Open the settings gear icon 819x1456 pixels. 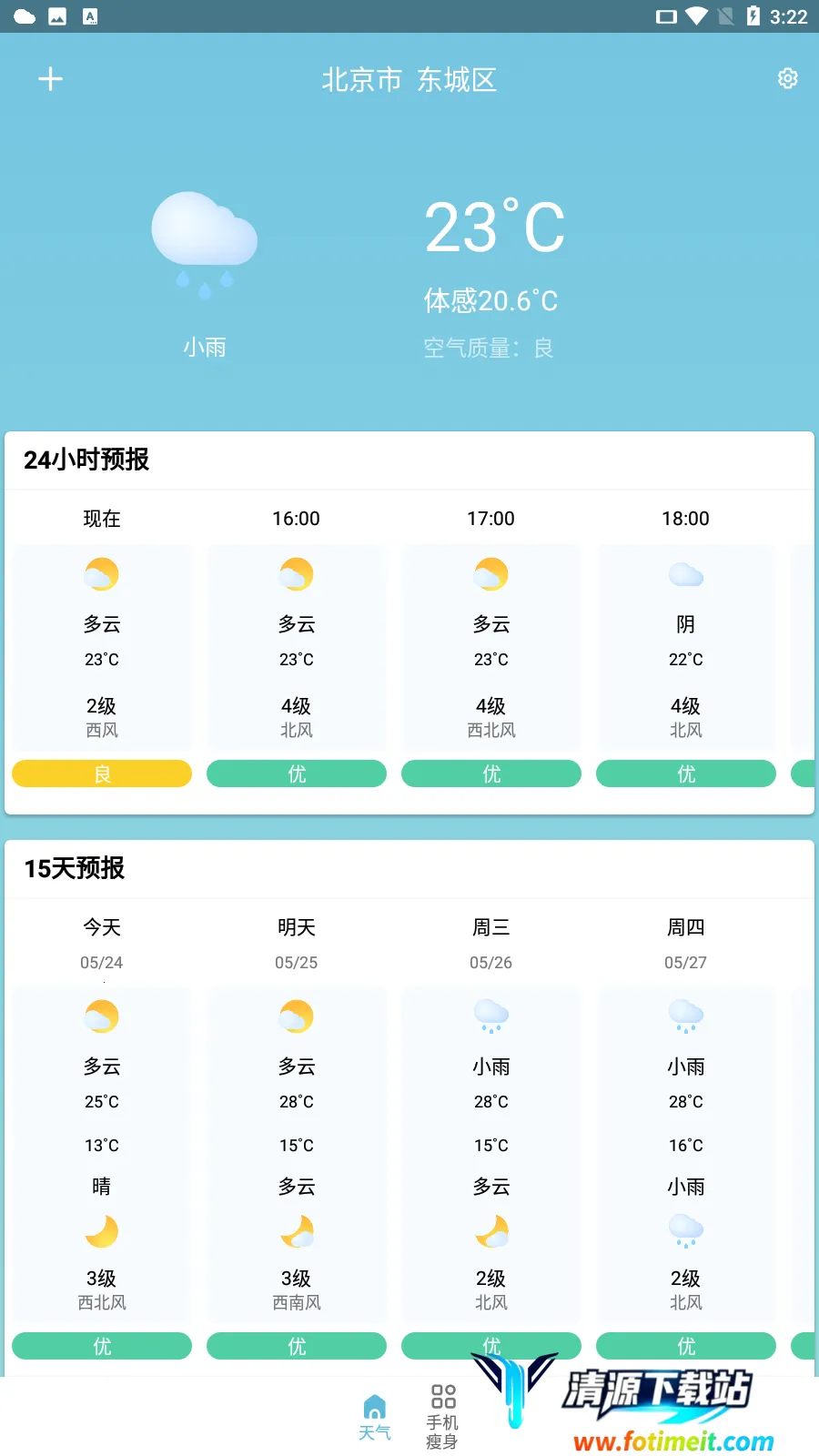click(x=787, y=79)
